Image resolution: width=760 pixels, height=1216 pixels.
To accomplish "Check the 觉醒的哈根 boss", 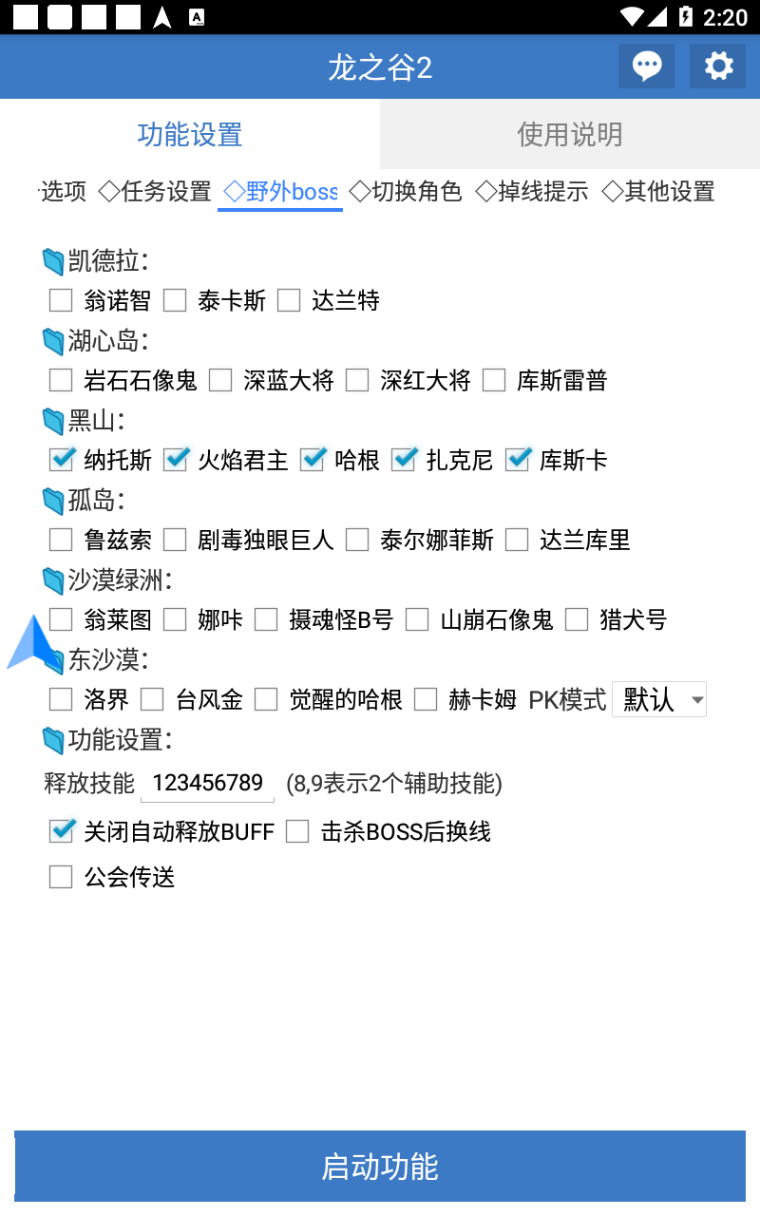I will (x=266, y=700).
